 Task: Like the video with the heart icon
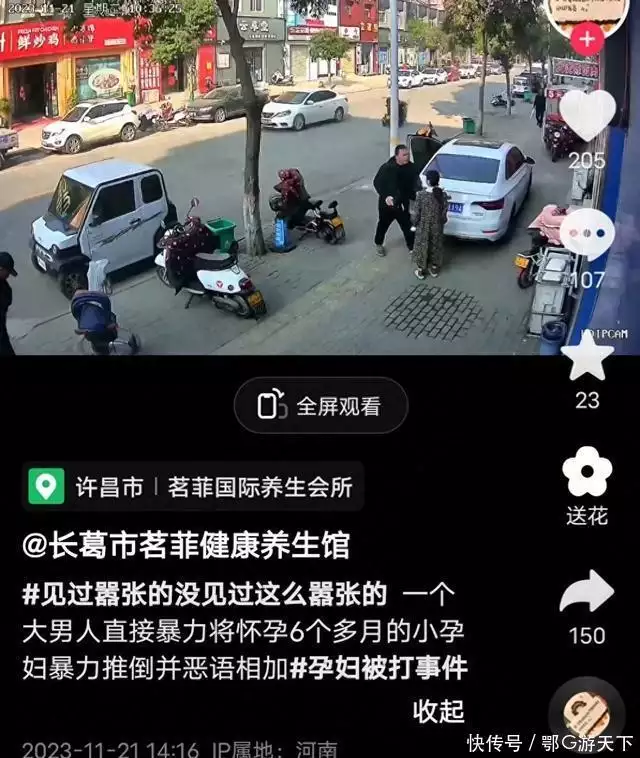point(587,115)
